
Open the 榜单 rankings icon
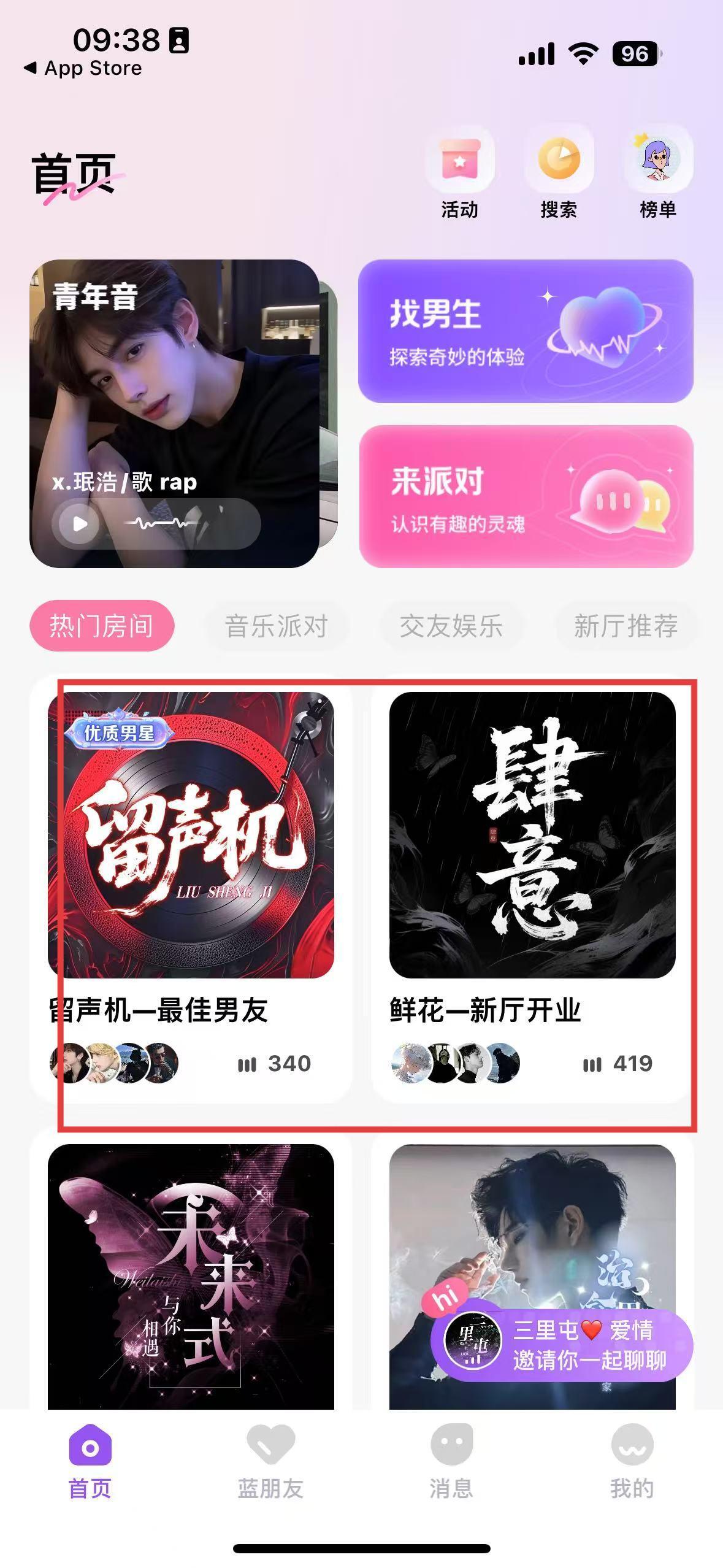(x=657, y=172)
